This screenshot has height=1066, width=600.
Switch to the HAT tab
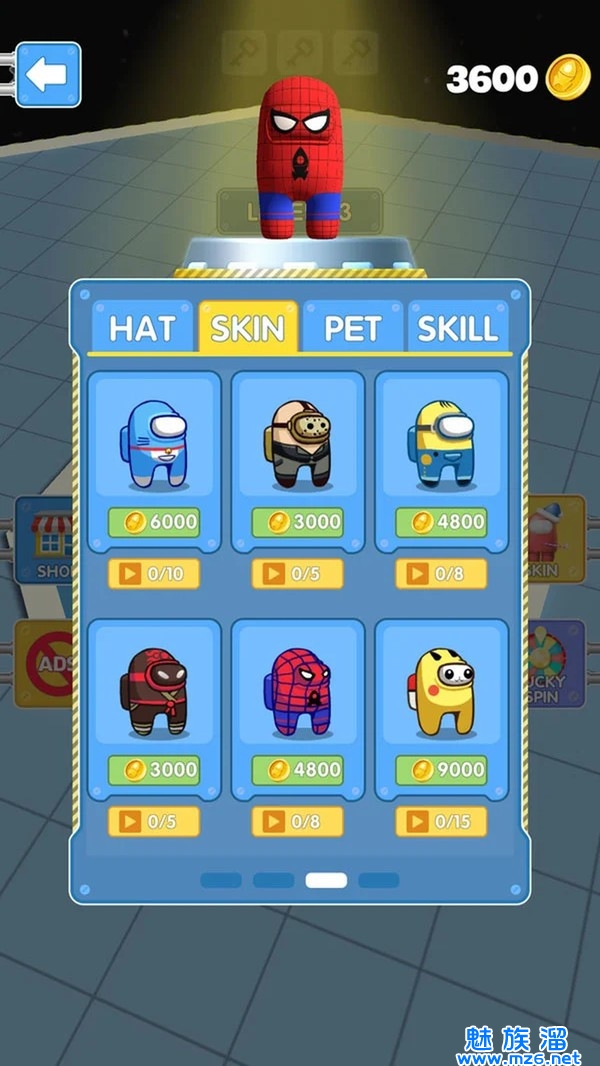point(141,327)
